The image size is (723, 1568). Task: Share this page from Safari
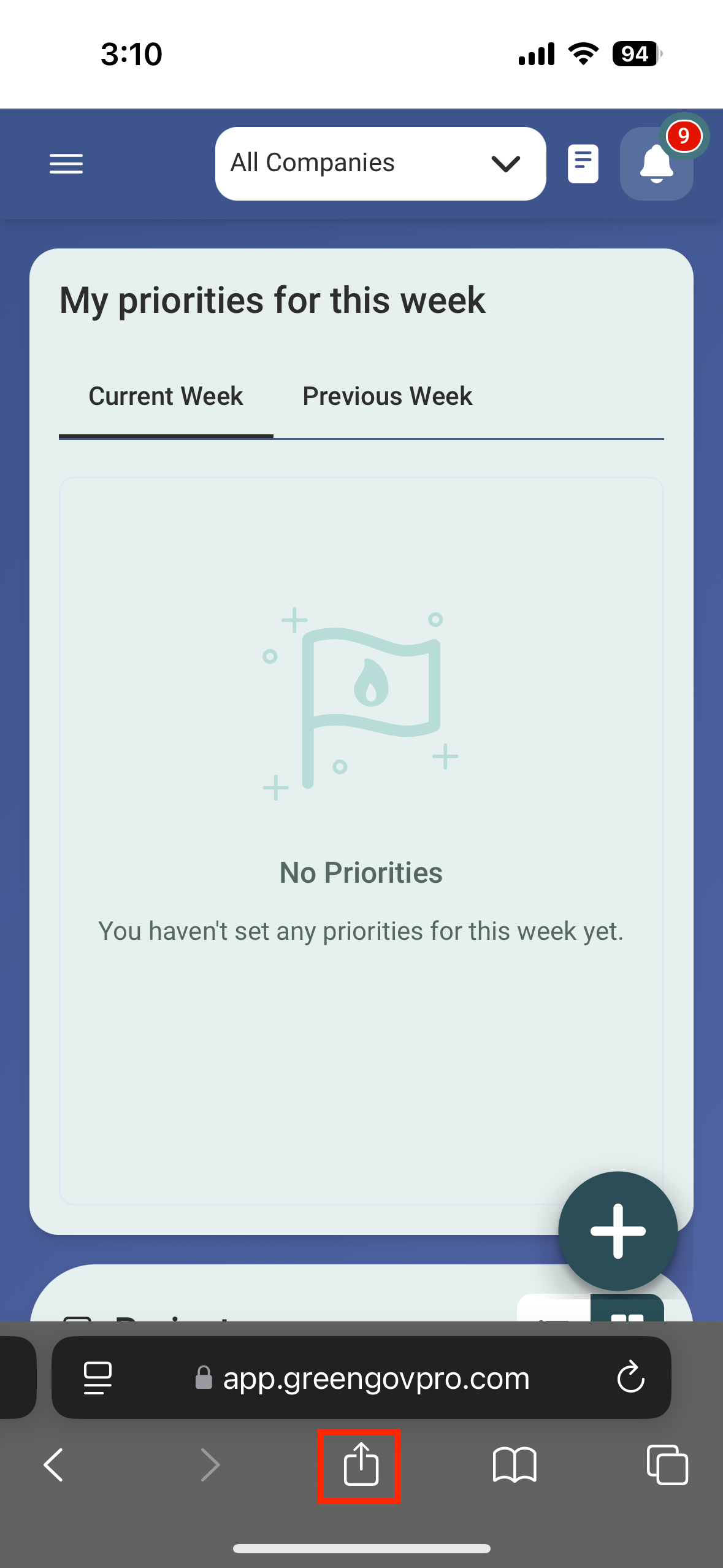pyautogui.click(x=360, y=1466)
